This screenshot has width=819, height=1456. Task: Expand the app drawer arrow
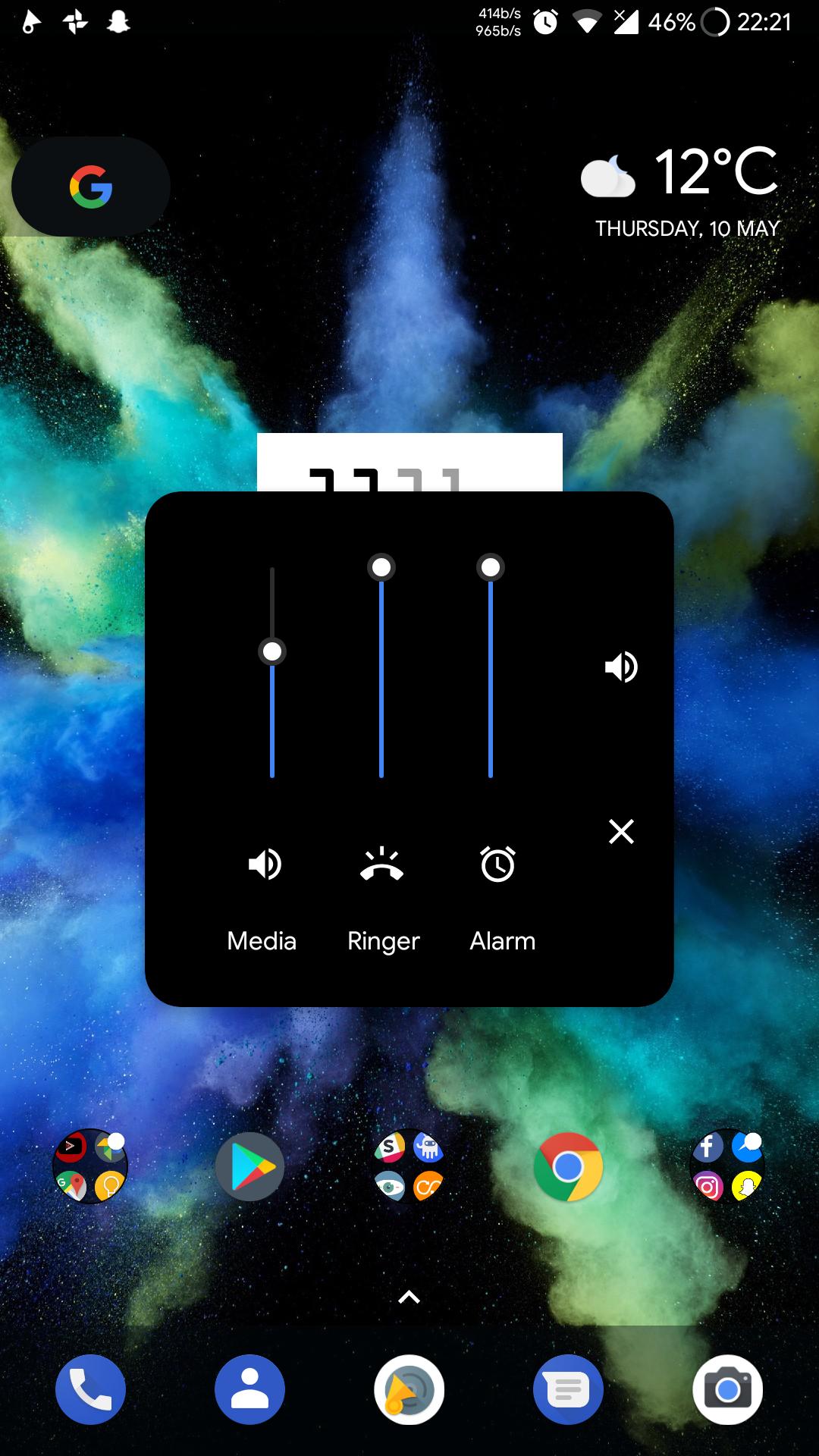(x=409, y=1298)
